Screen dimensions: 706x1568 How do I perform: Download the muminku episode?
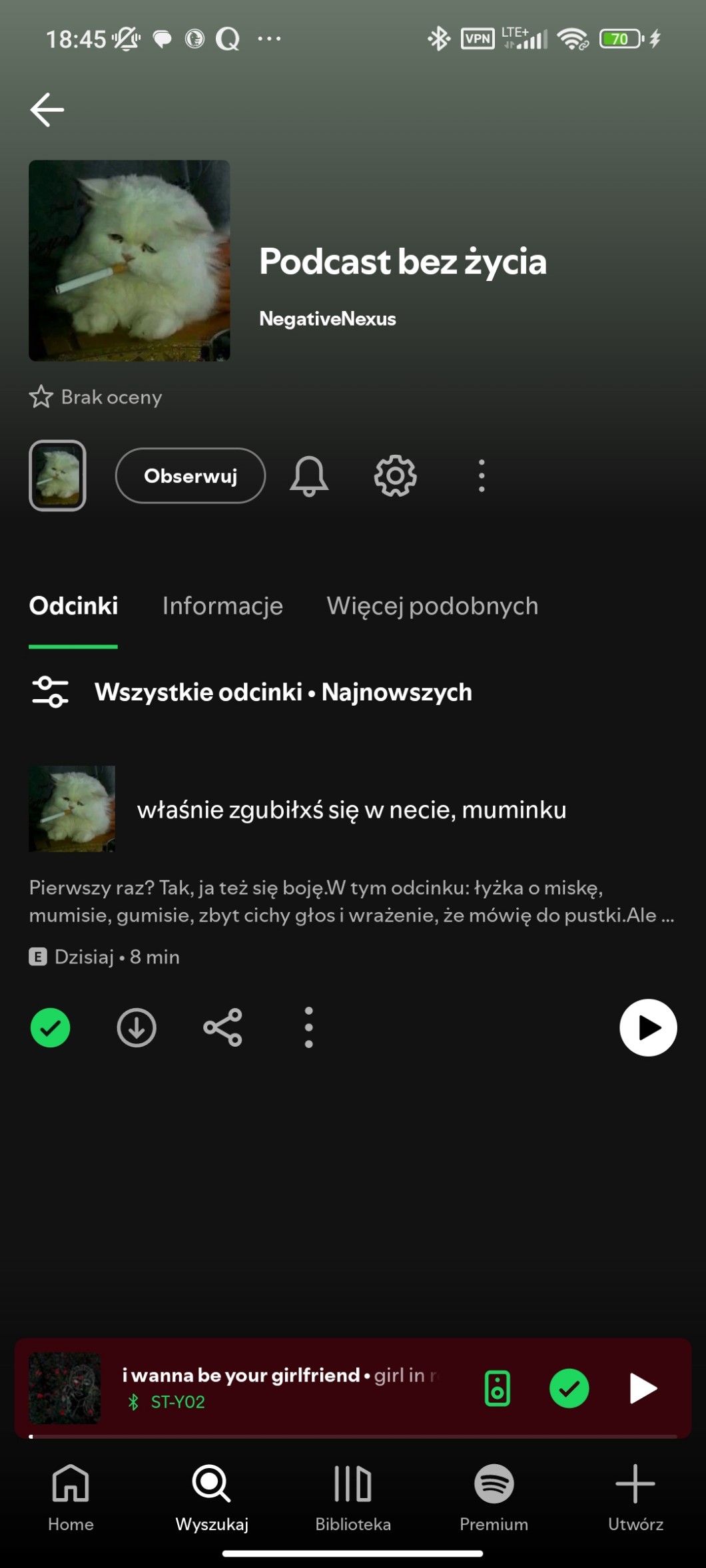tap(137, 1027)
